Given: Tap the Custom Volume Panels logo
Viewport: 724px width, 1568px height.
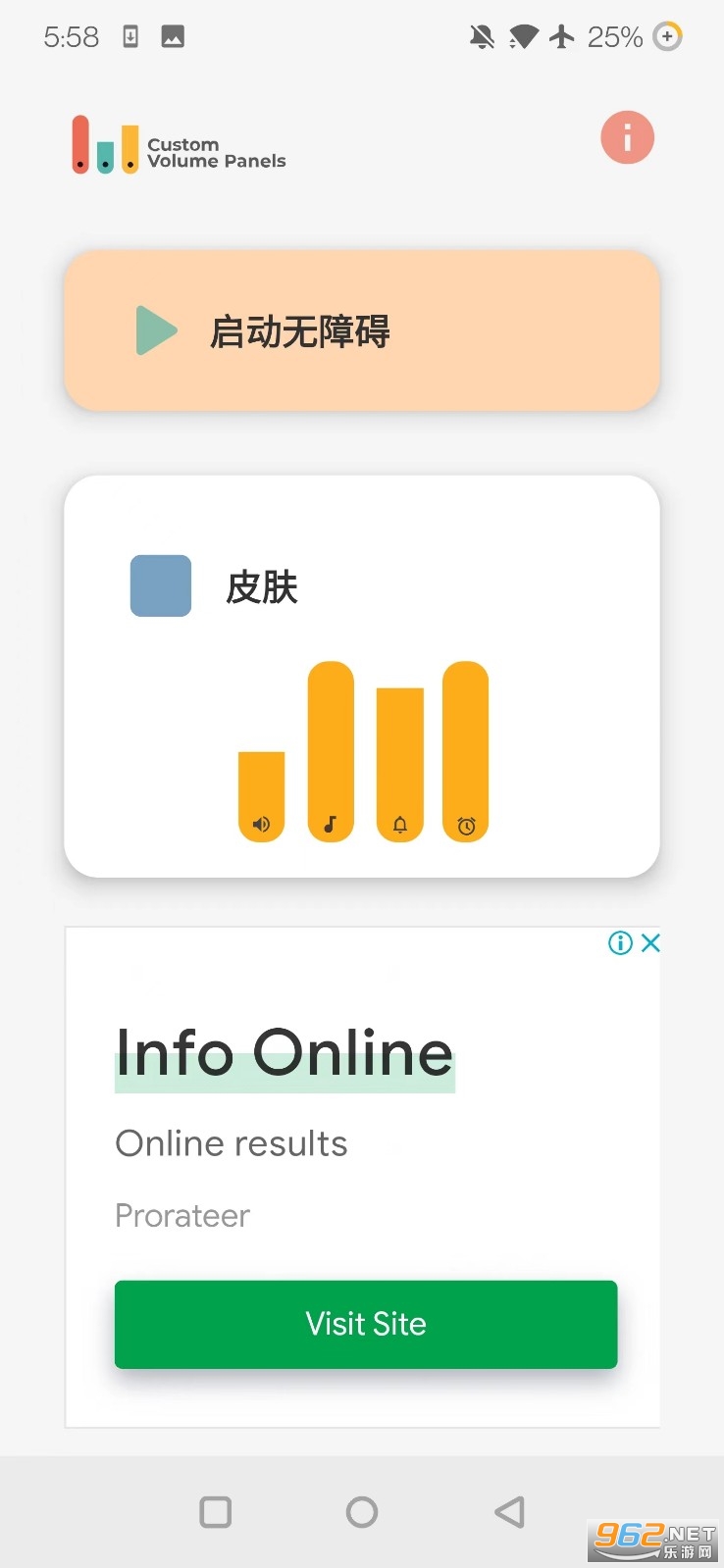Looking at the screenshot, I should 177,144.
